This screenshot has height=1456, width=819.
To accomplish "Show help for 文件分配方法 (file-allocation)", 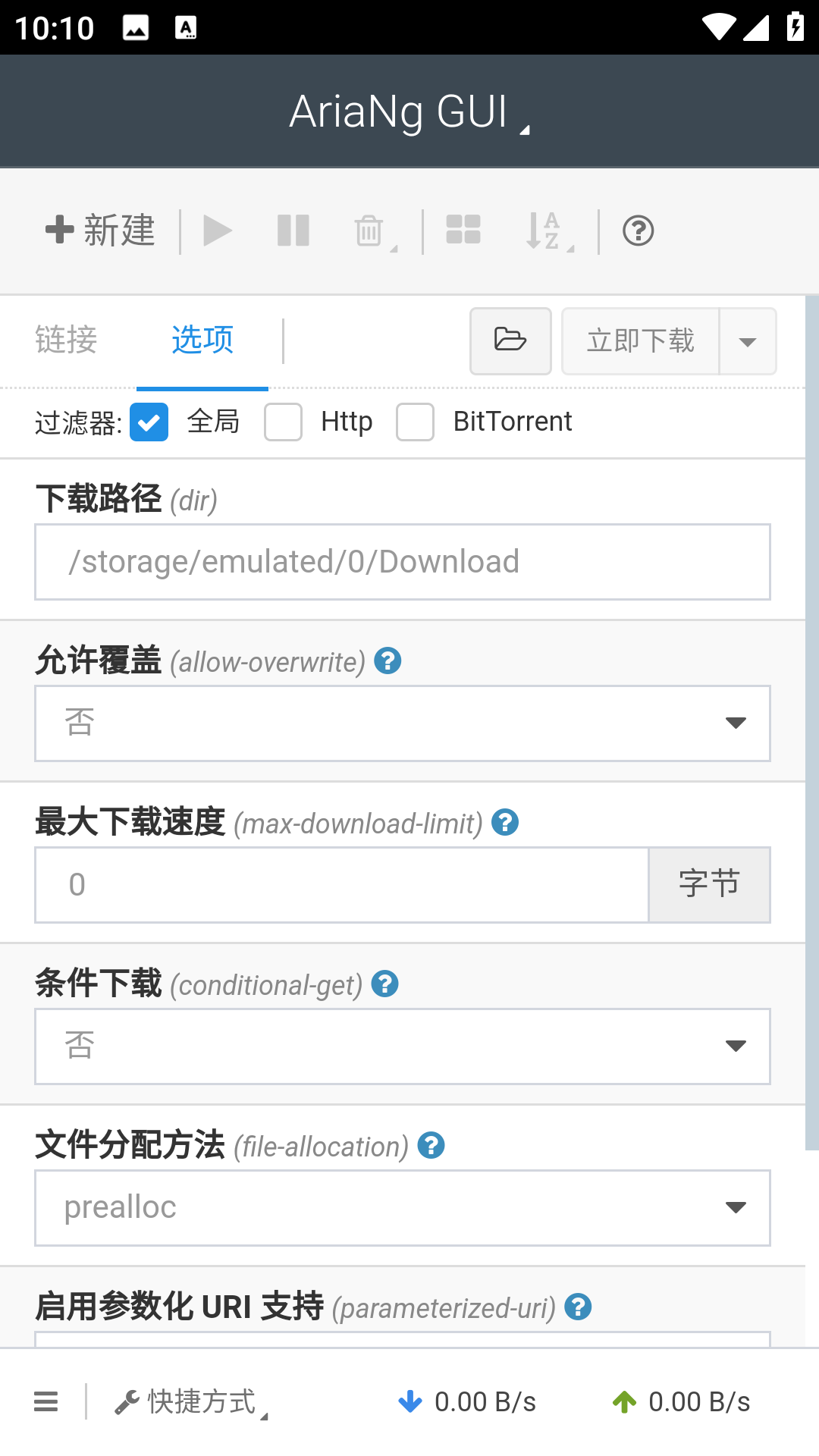I will point(431,1145).
